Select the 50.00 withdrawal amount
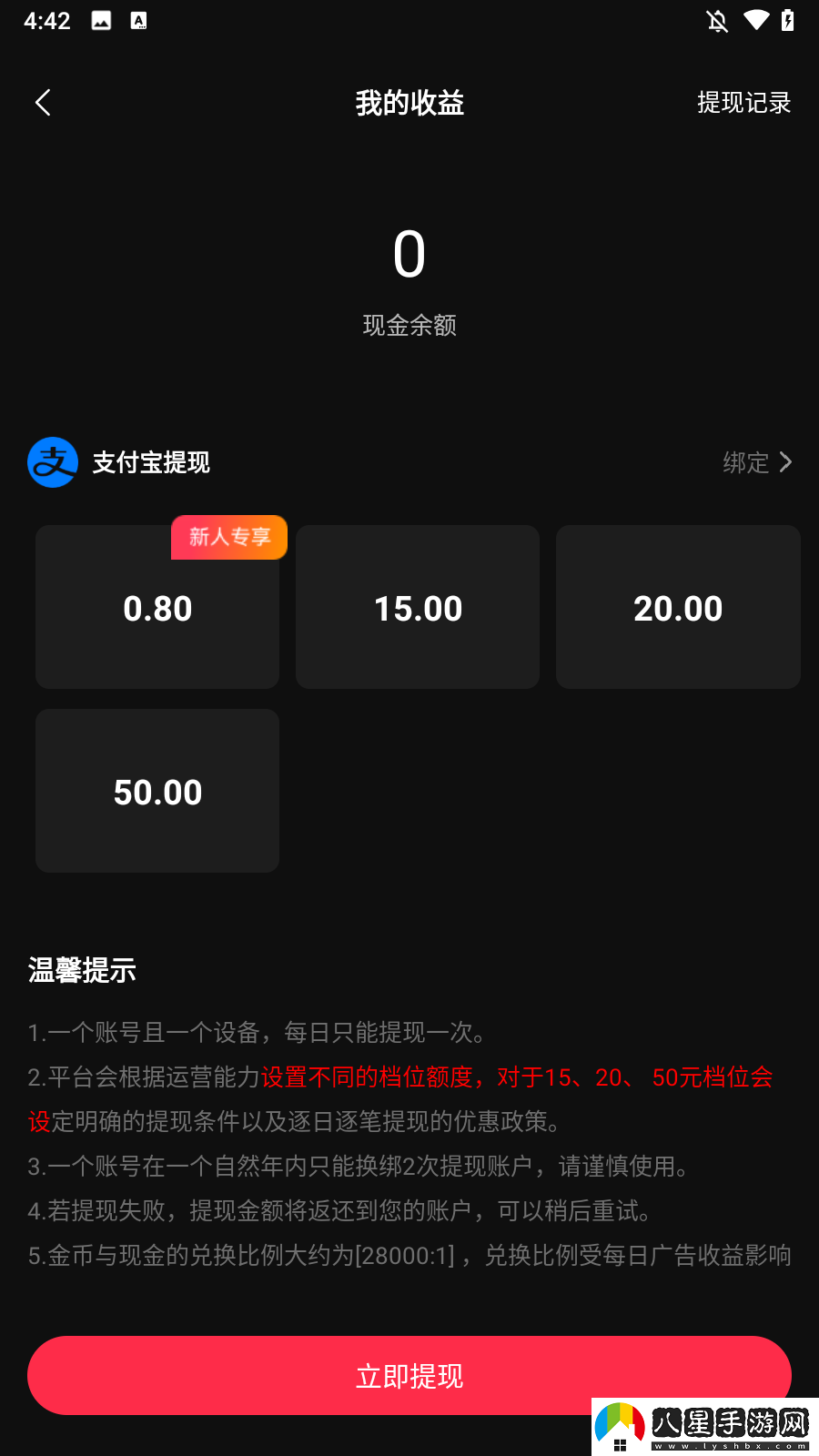 pyautogui.click(x=157, y=791)
